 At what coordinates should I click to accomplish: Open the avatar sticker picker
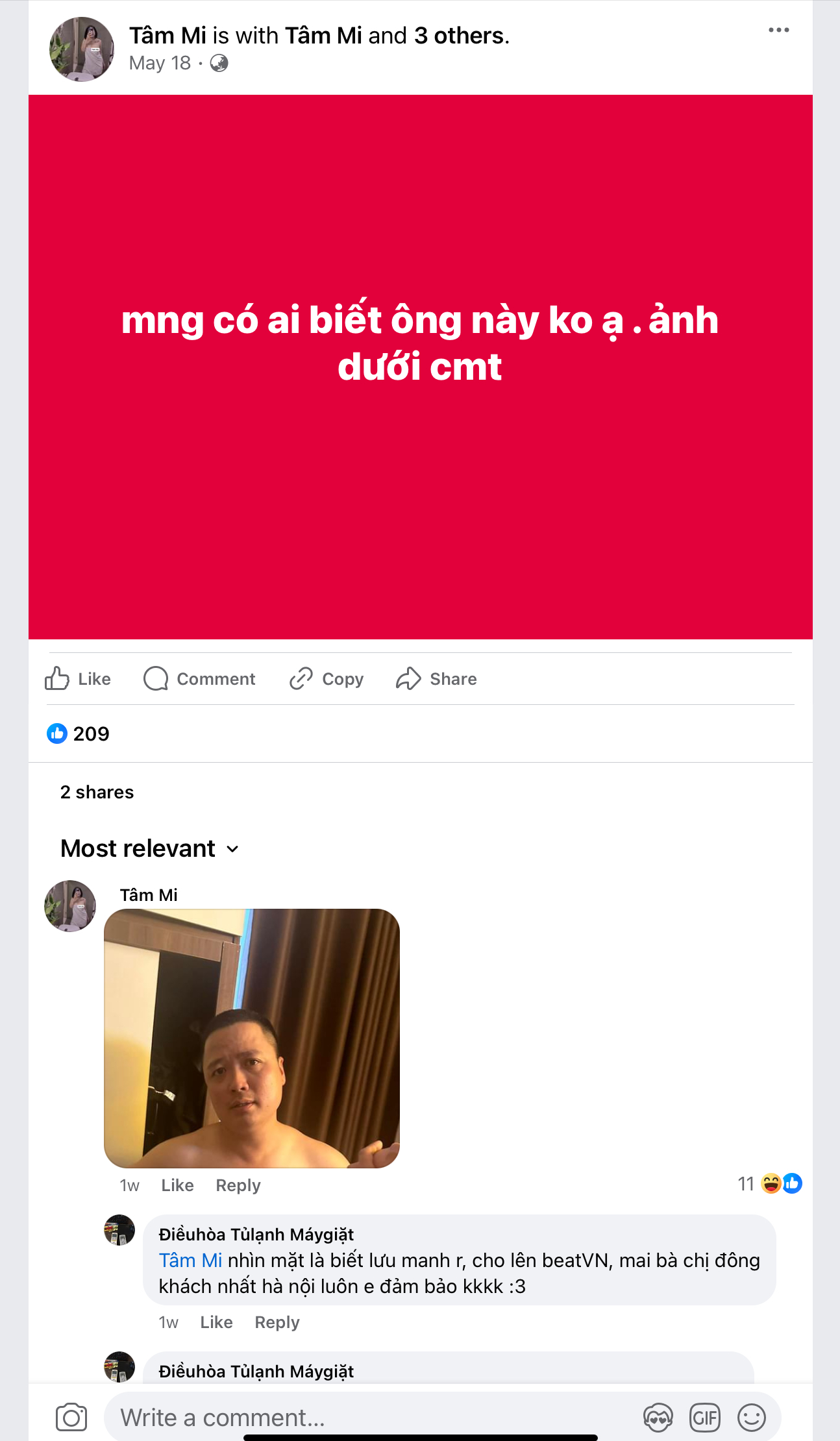658,1418
